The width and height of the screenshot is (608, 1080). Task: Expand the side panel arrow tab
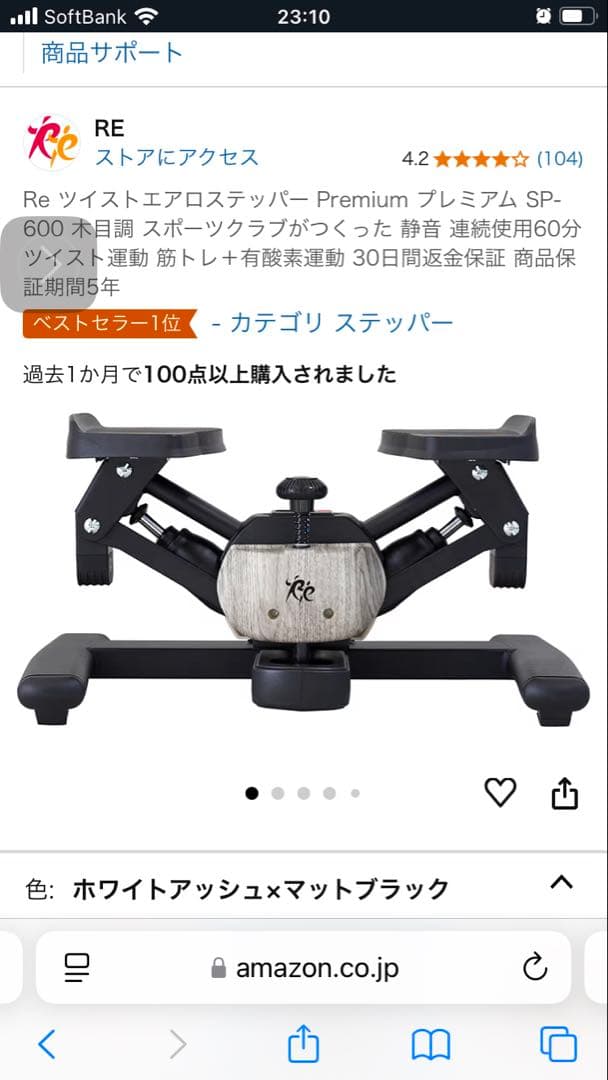[48, 266]
